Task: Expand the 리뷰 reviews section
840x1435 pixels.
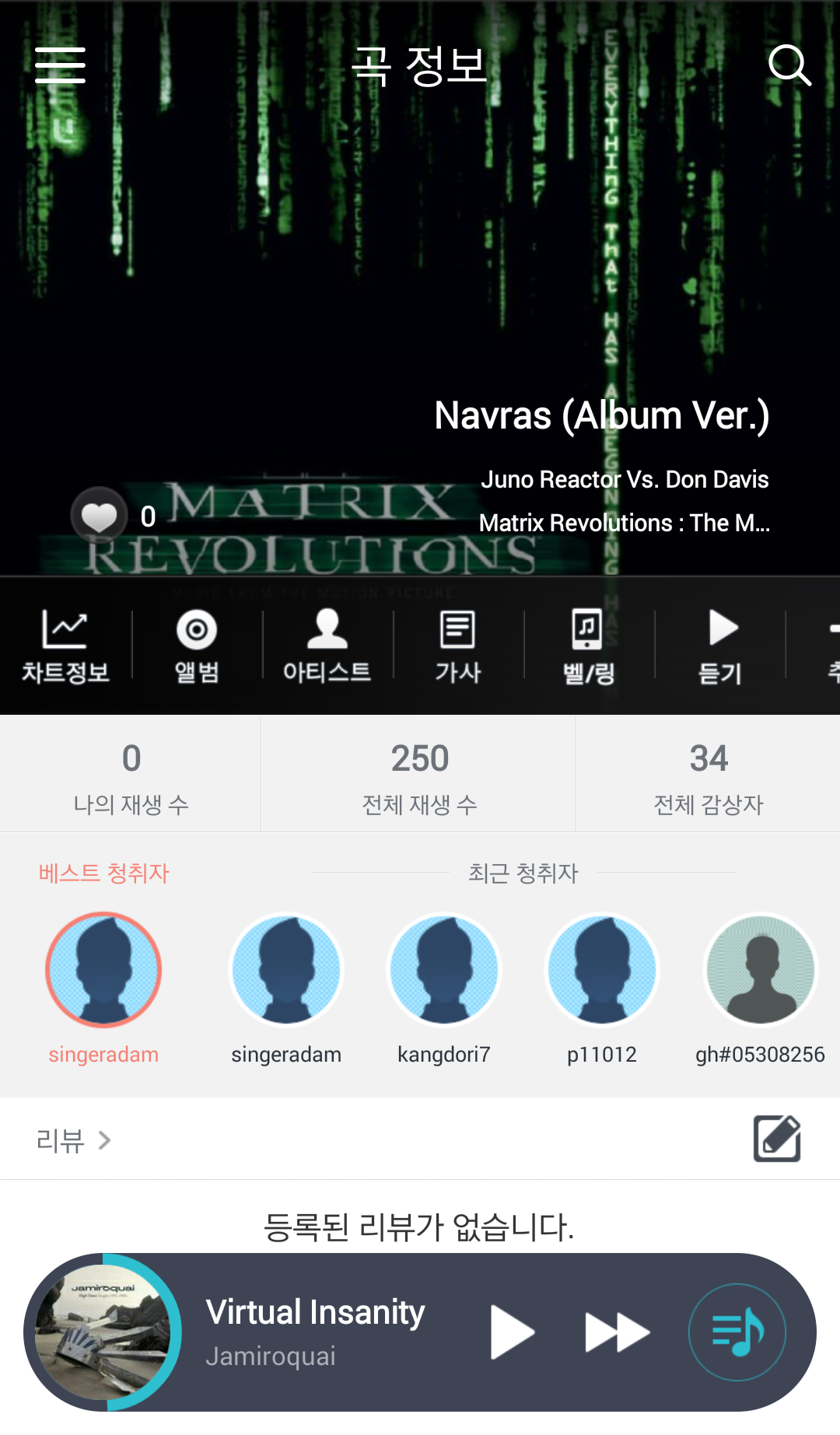Action: coord(74,1140)
